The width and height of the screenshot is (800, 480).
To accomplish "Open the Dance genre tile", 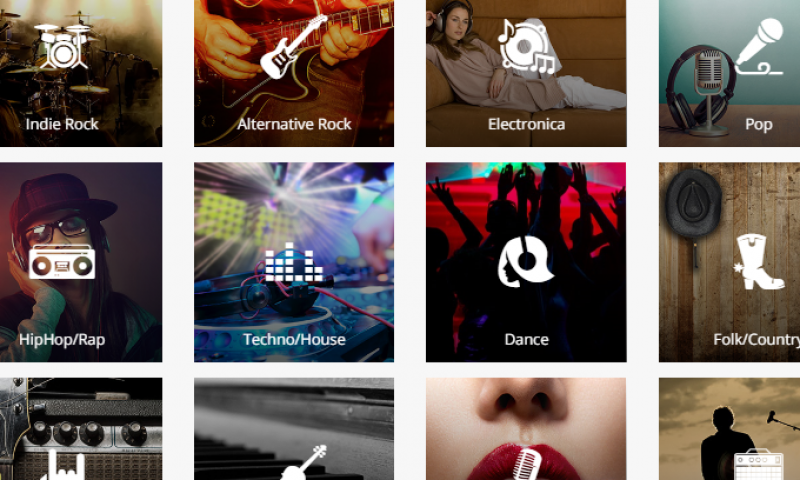I will tap(526, 262).
